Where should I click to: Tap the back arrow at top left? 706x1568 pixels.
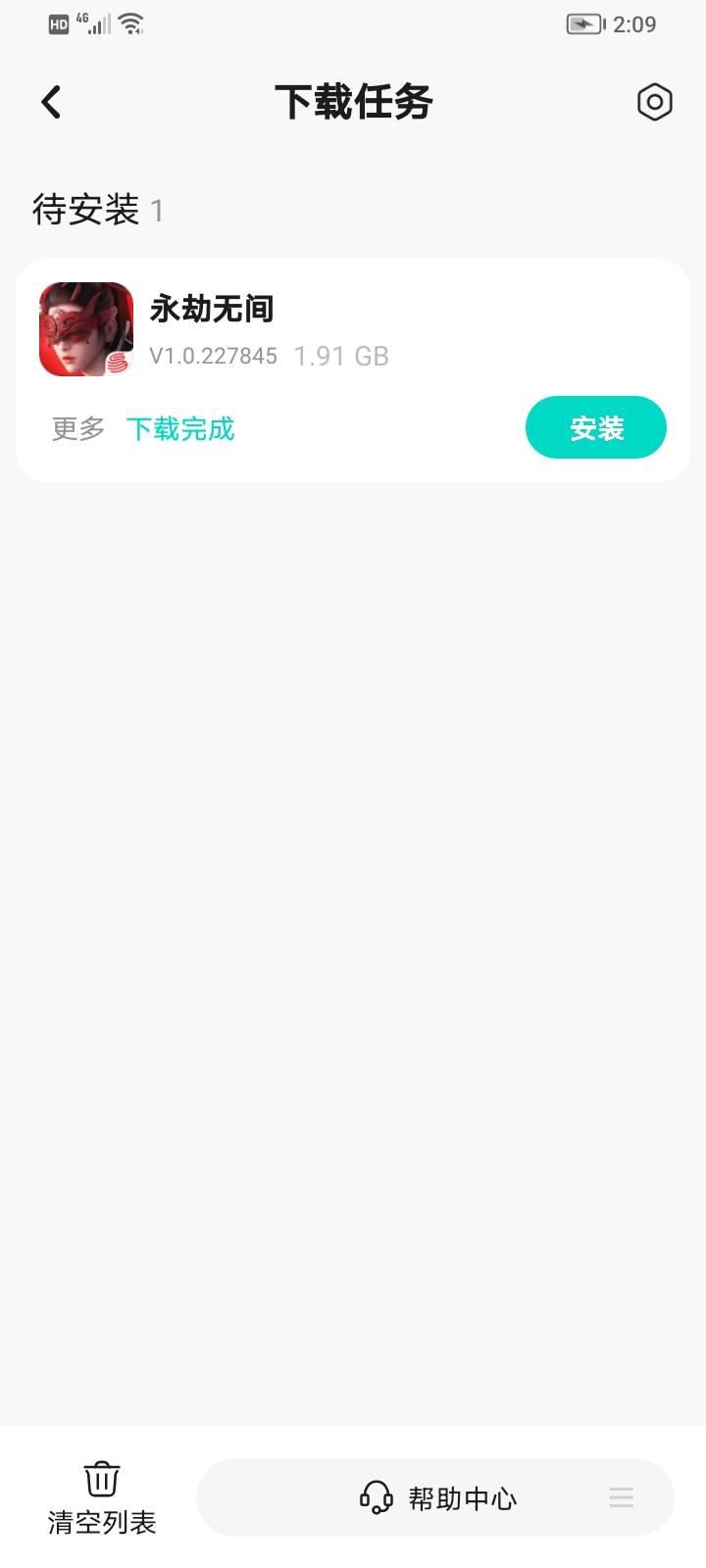(50, 102)
